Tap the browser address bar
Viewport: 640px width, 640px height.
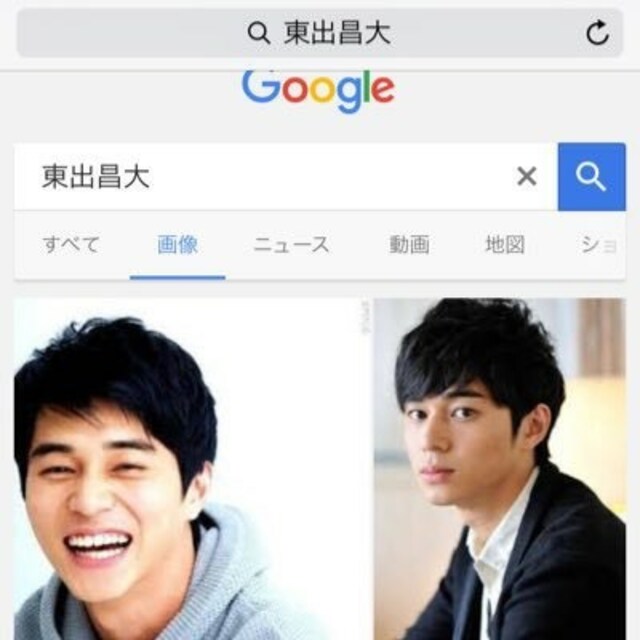[x=318, y=34]
